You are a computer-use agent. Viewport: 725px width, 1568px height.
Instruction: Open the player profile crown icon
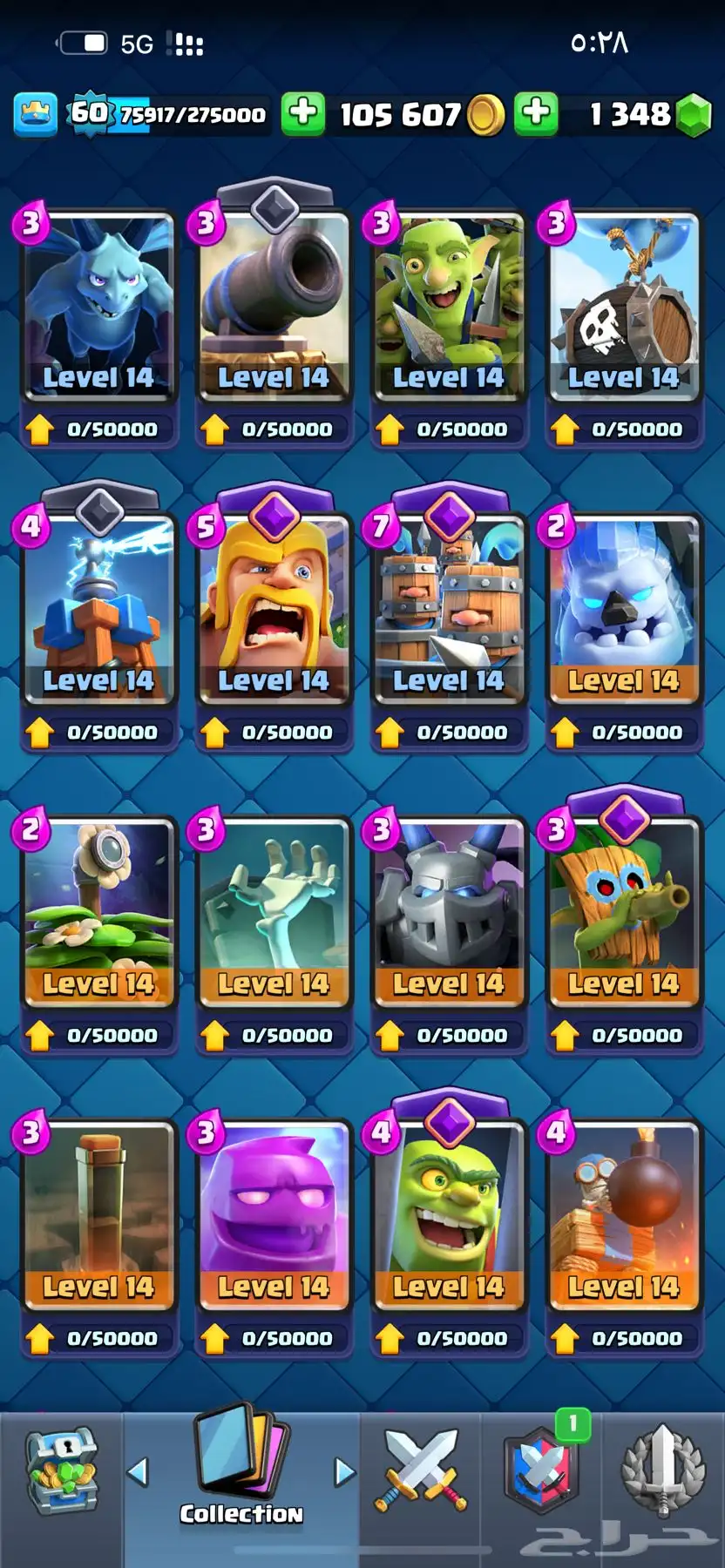click(x=36, y=115)
